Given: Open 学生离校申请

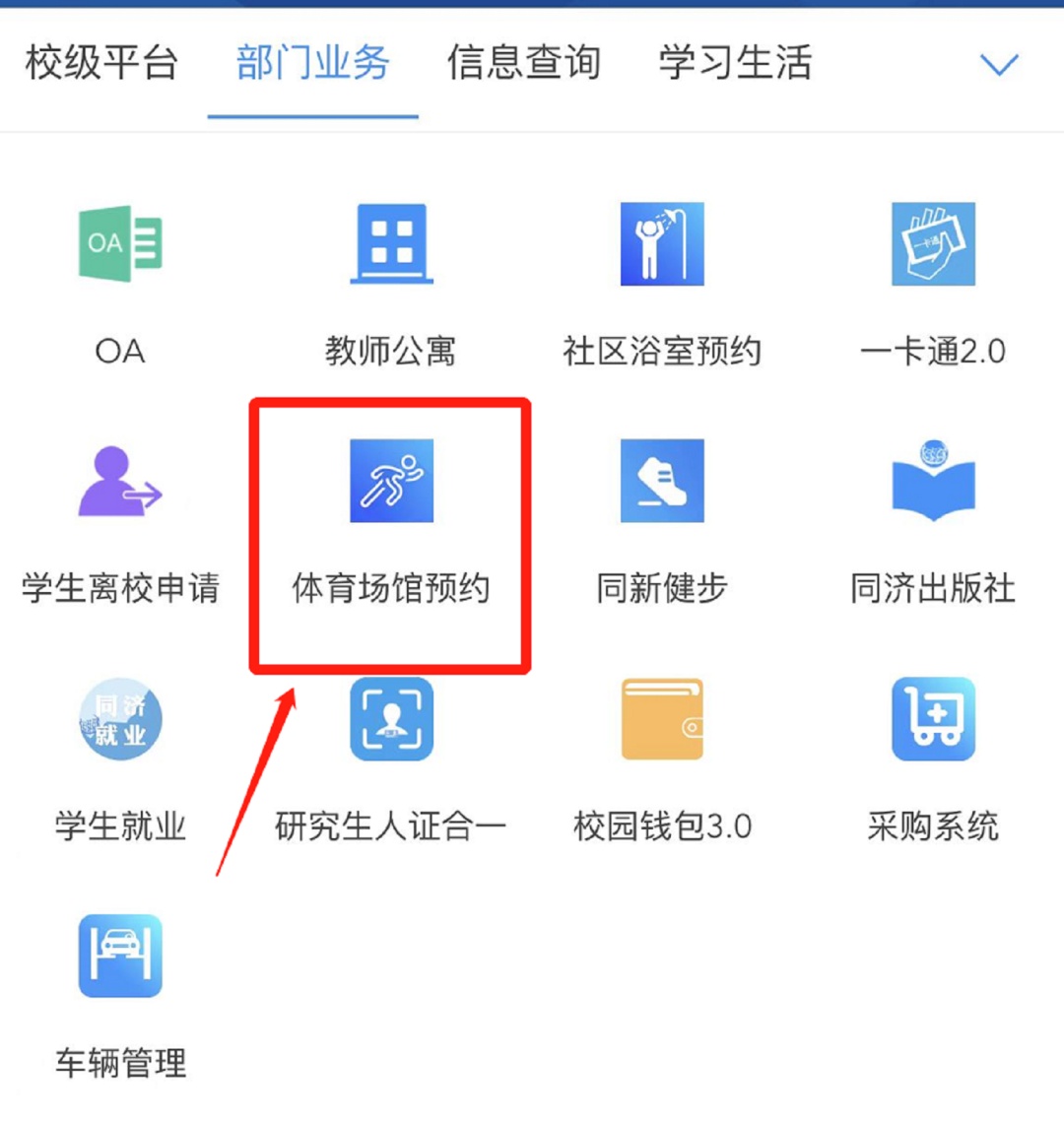Looking at the screenshot, I should (x=120, y=482).
